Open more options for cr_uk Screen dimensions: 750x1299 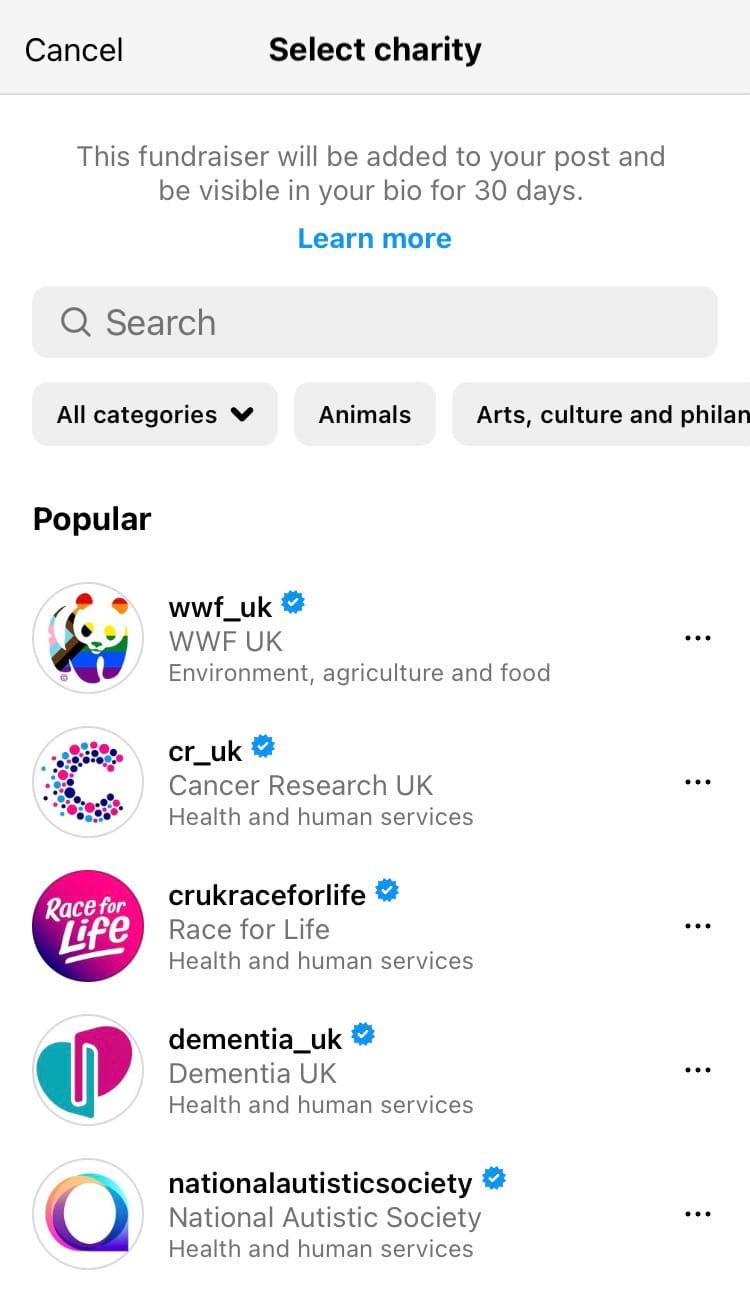click(x=697, y=782)
